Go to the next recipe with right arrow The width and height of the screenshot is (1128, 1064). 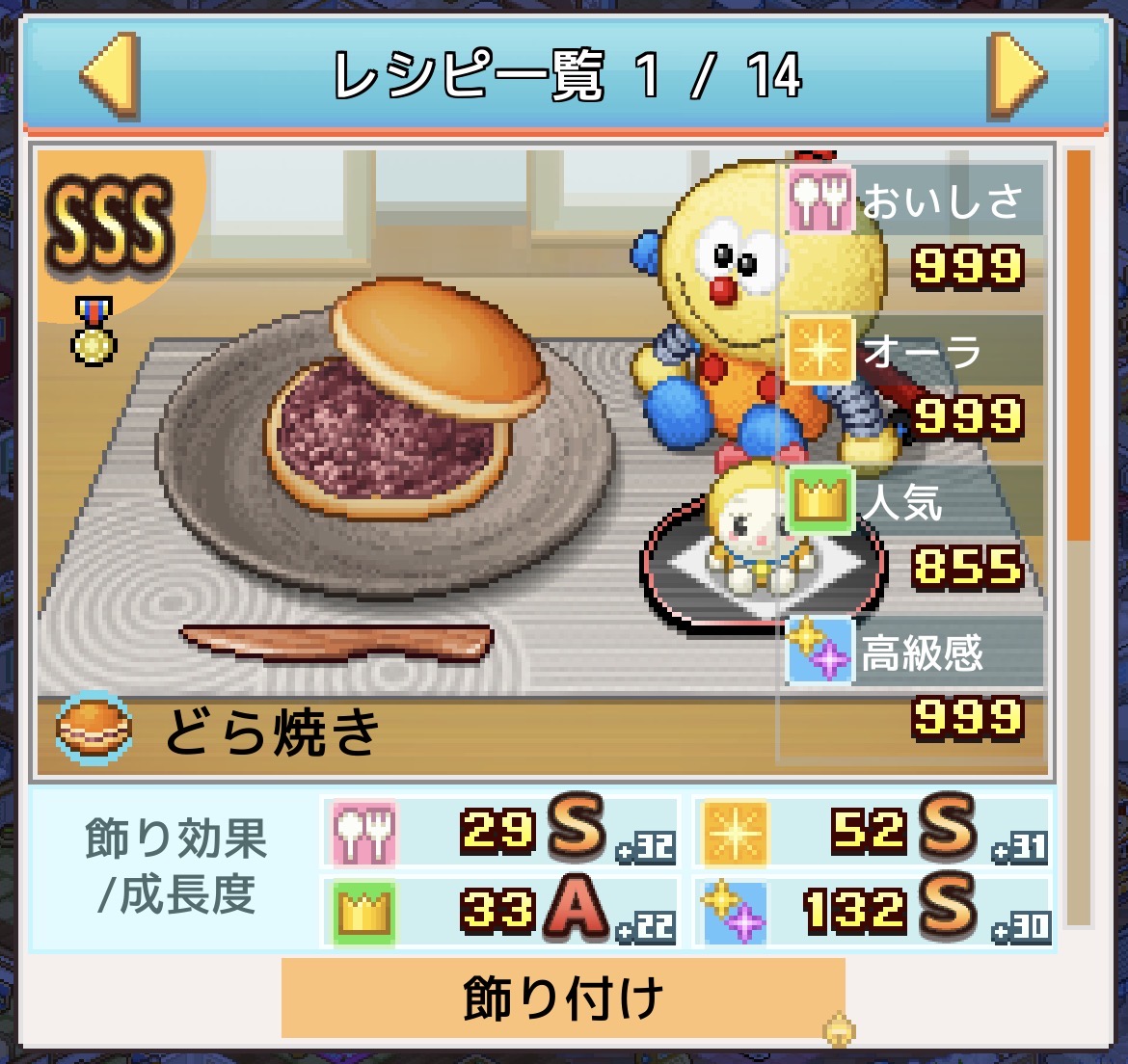pyautogui.click(x=1016, y=75)
